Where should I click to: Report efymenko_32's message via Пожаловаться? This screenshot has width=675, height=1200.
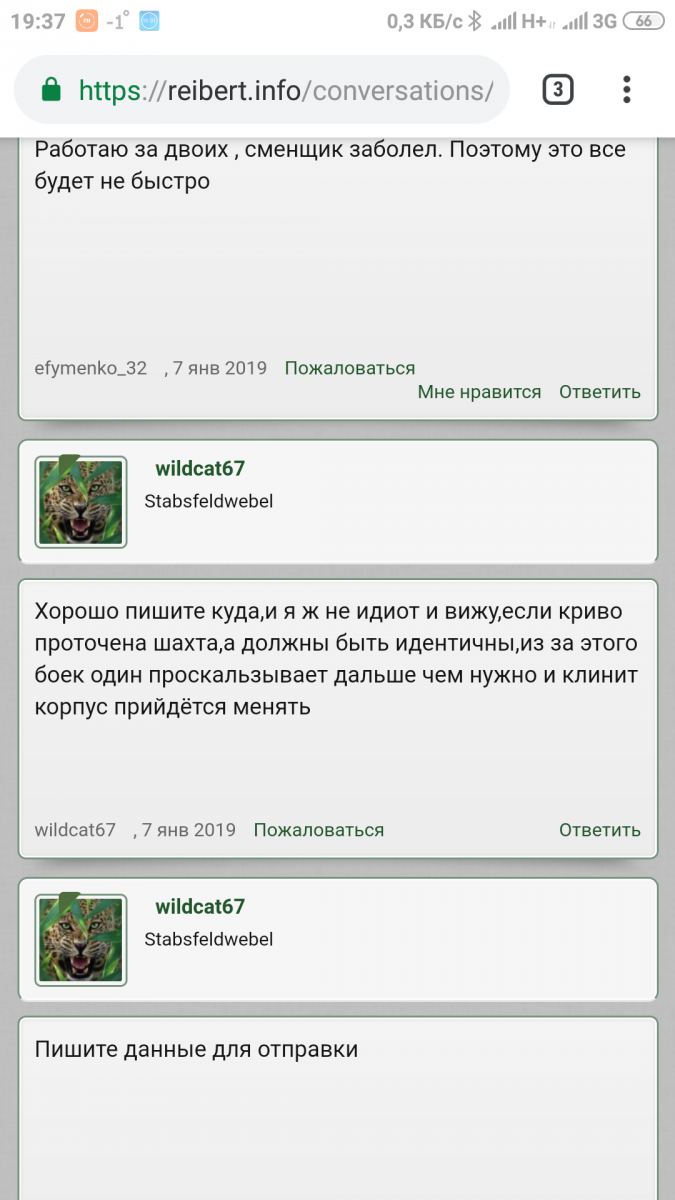[x=349, y=368]
